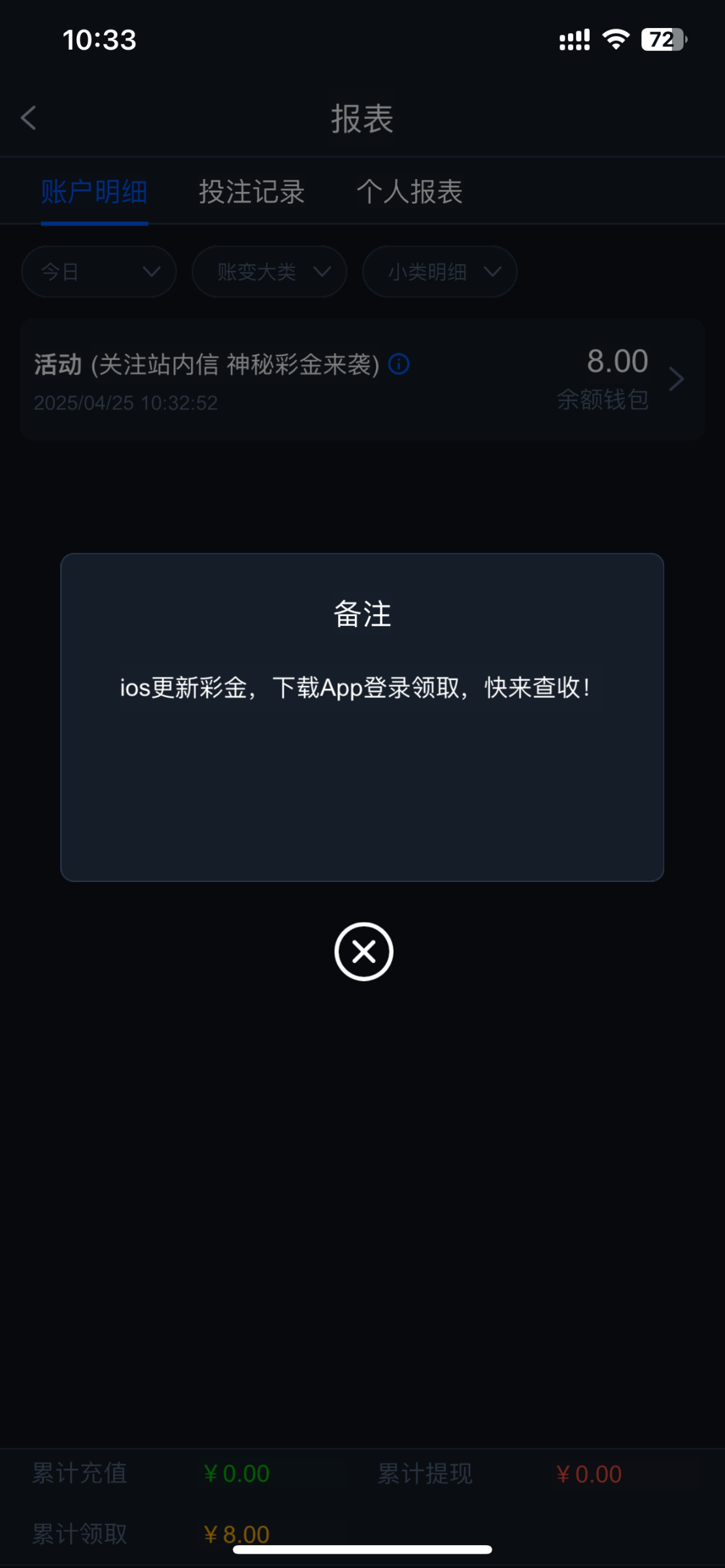This screenshot has width=725, height=1568.
Task: Expand the 账变大类 dropdown
Action: (x=269, y=272)
